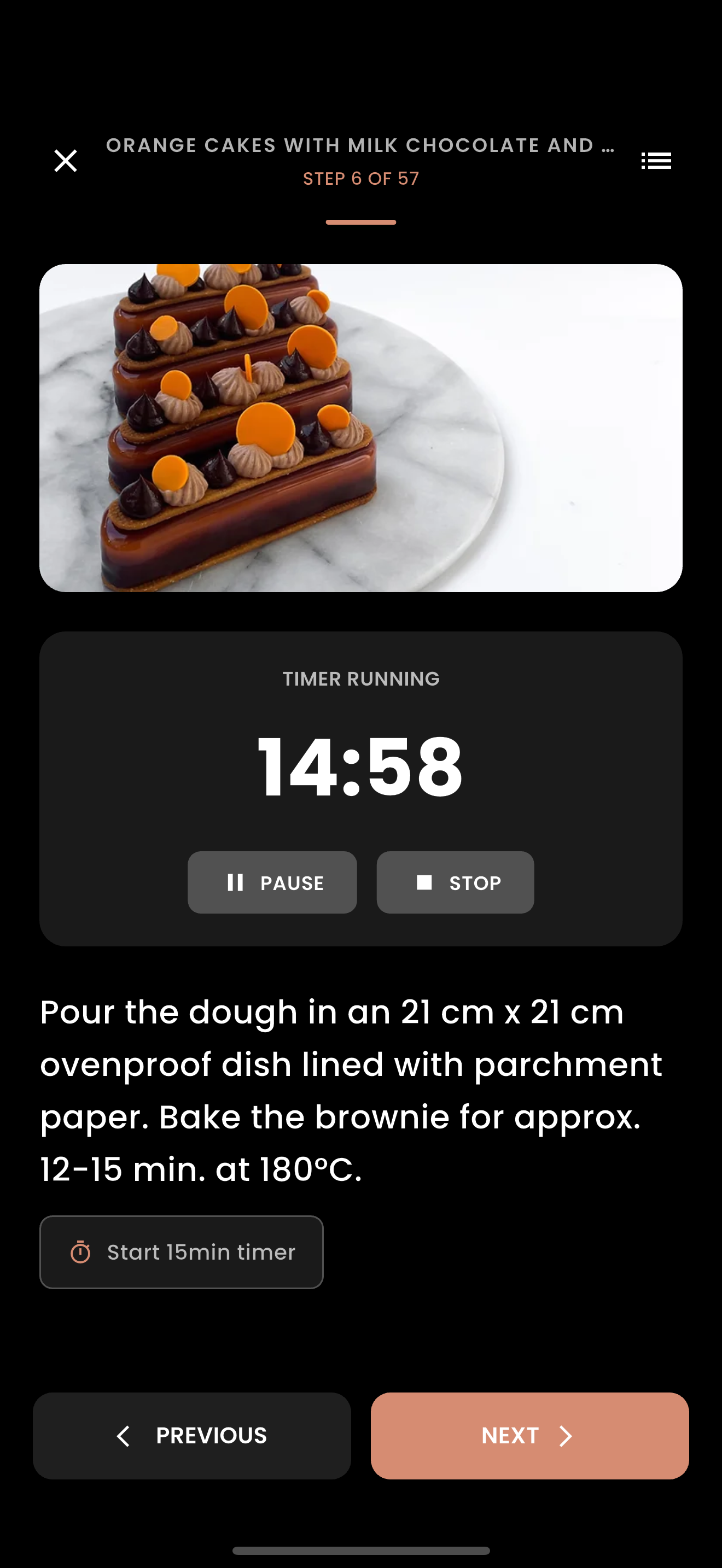Go back to the previous step
This screenshot has height=1568, width=722.
click(x=193, y=1437)
